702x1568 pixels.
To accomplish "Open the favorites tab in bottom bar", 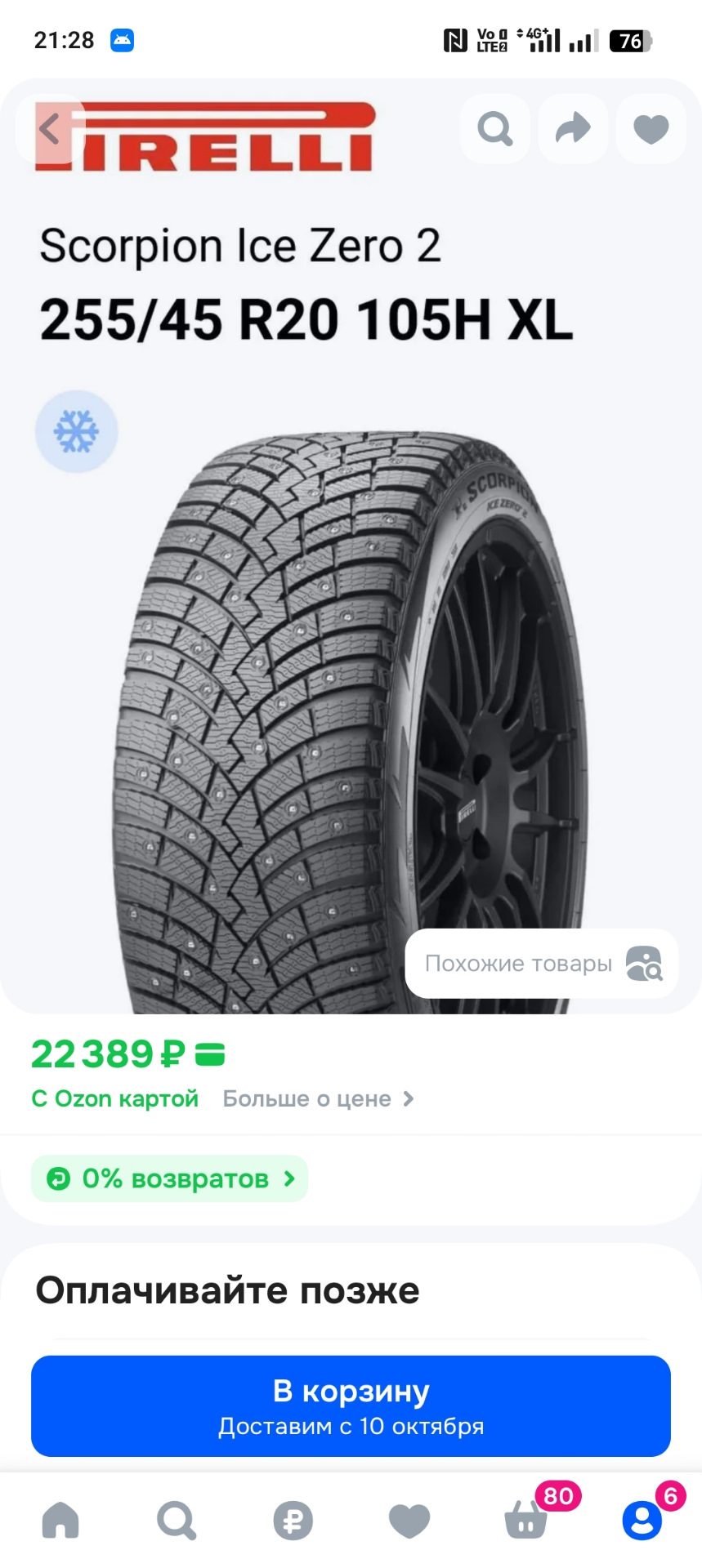I will (x=409, y=1521).
